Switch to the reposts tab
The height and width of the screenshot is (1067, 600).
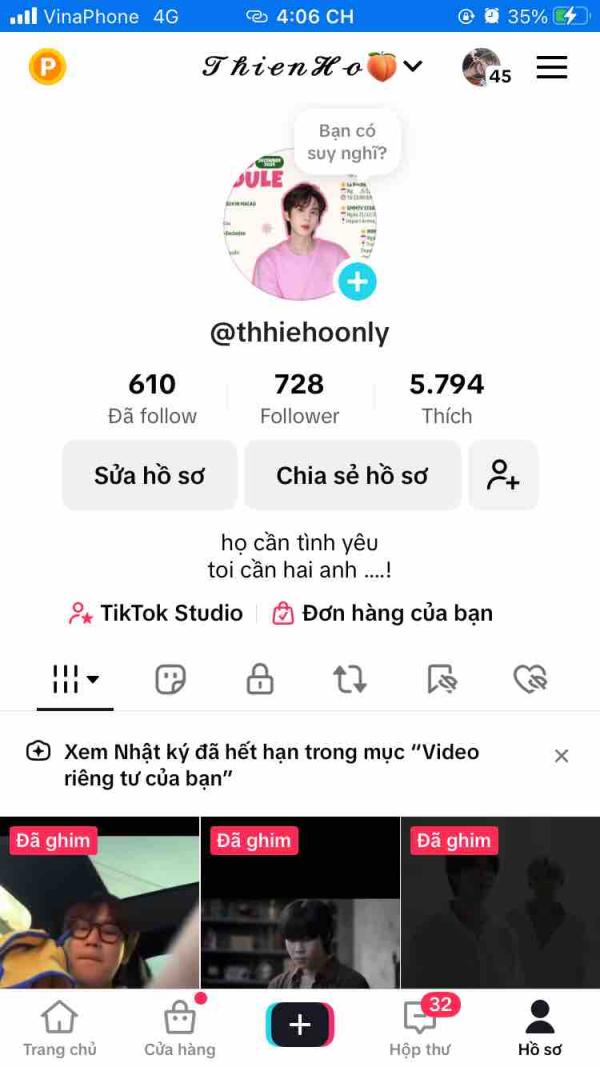(x=349, y=680)
